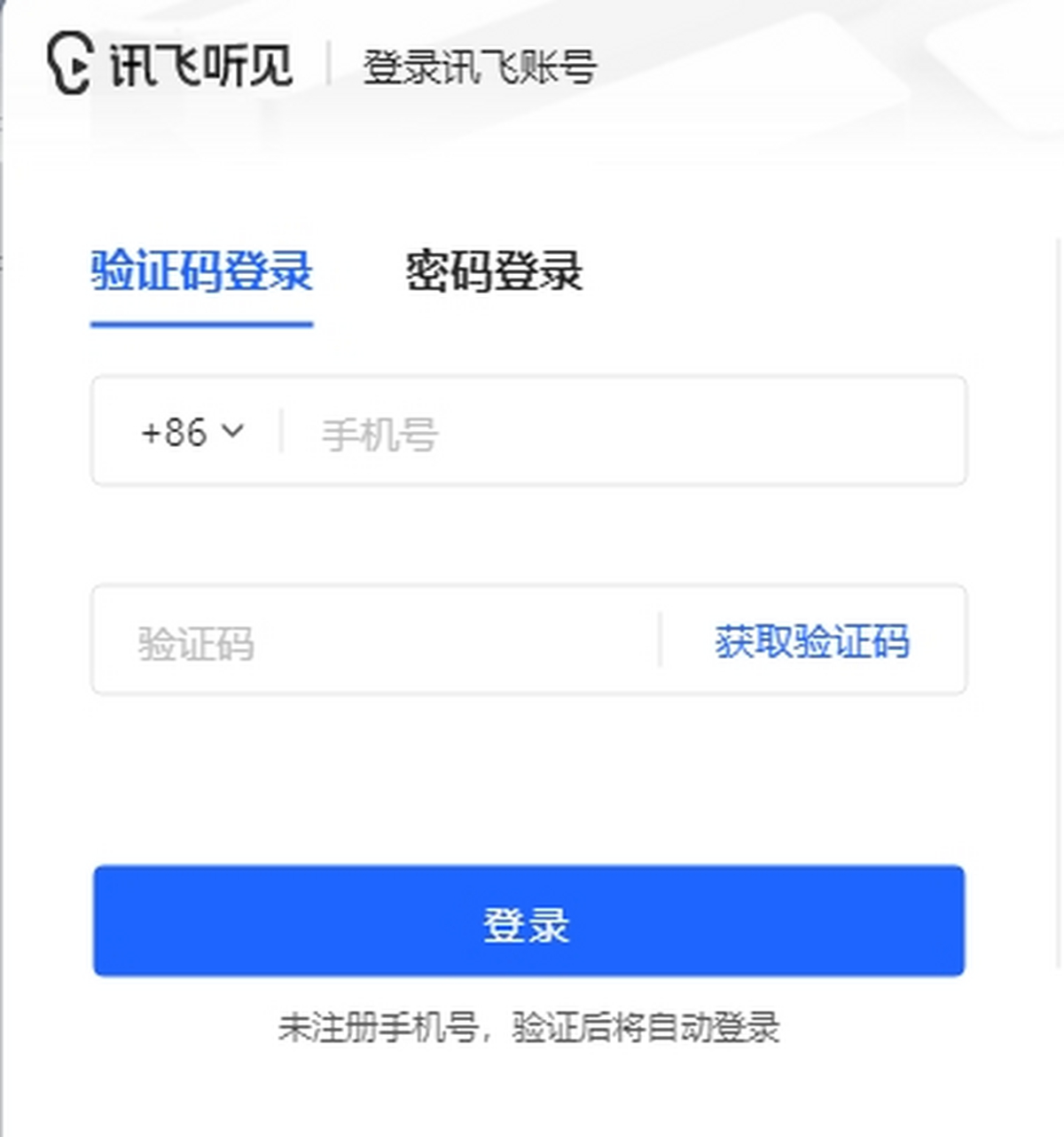Switch to the 密码登录 tab

coord(494,271)
